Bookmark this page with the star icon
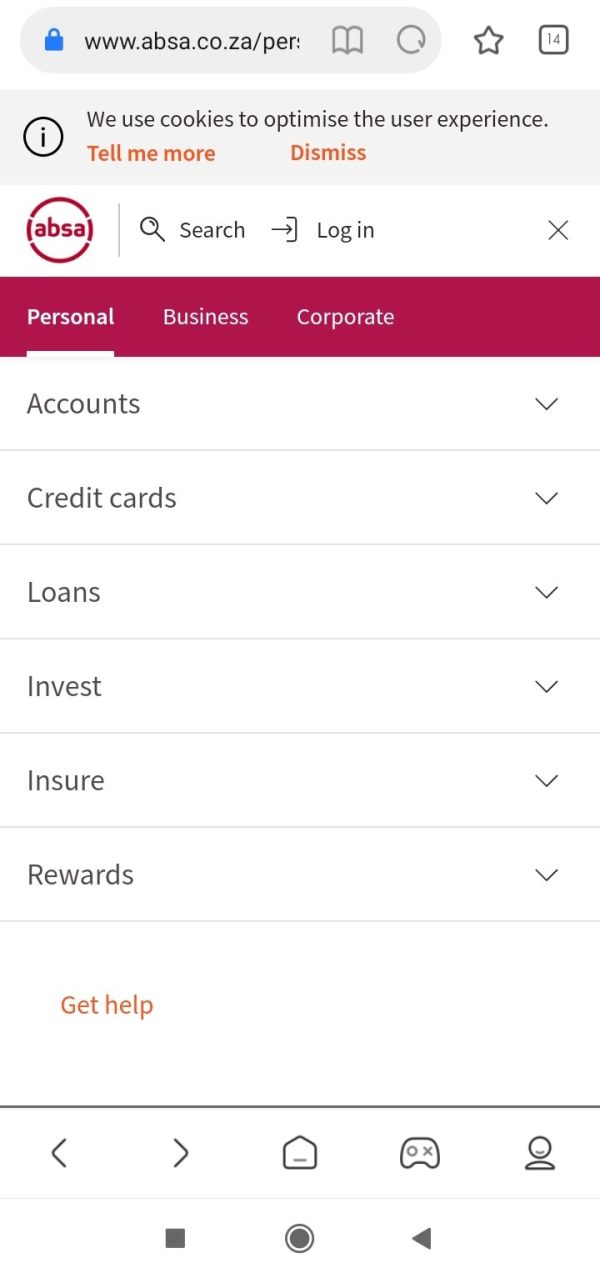This screenshot has width=600, height=1278. point(488,40)
